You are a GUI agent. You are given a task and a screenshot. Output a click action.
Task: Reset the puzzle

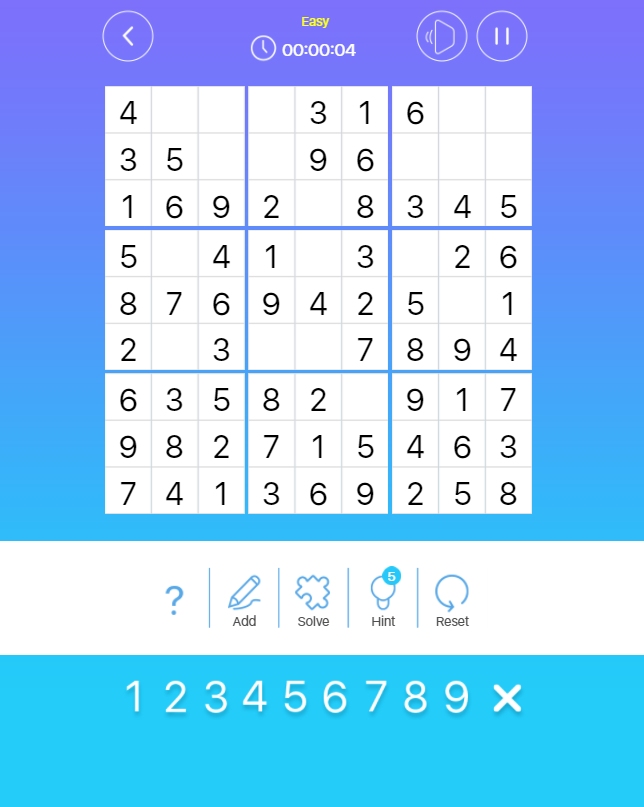(452, 600)
